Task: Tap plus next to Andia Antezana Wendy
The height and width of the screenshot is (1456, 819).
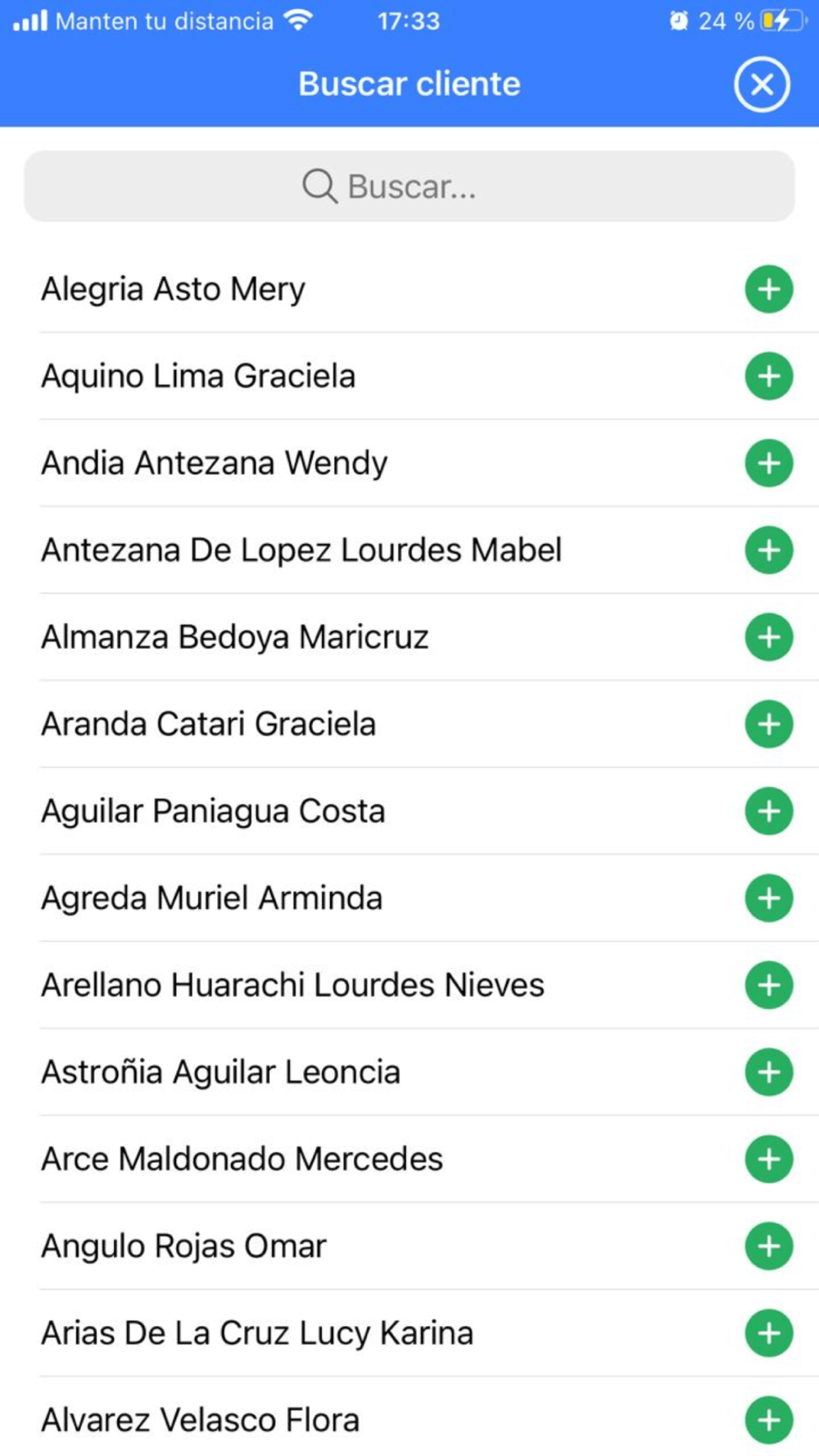Action: click(x=769, y=463)
